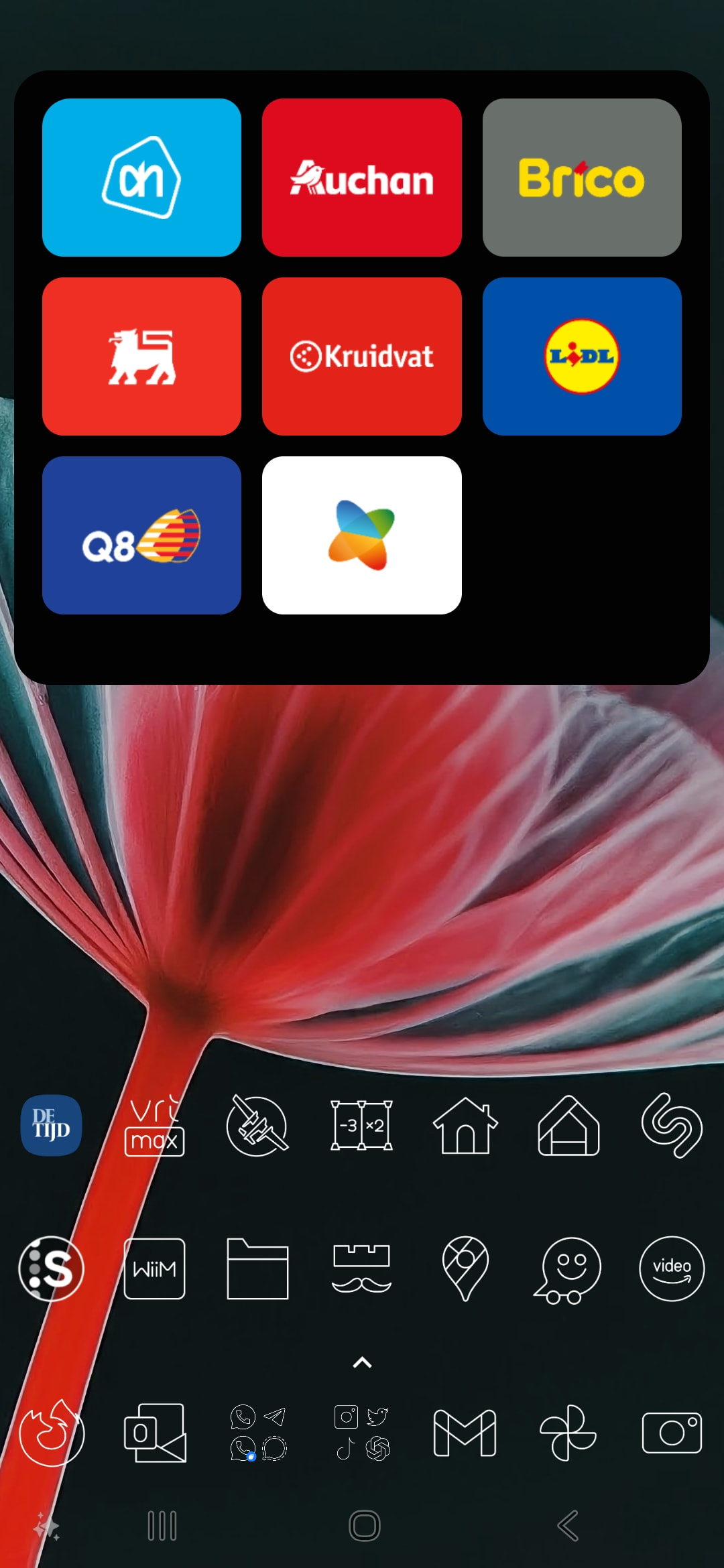Launch Amazon Prime Video

pyautogui.click(x=672, y=1268)
